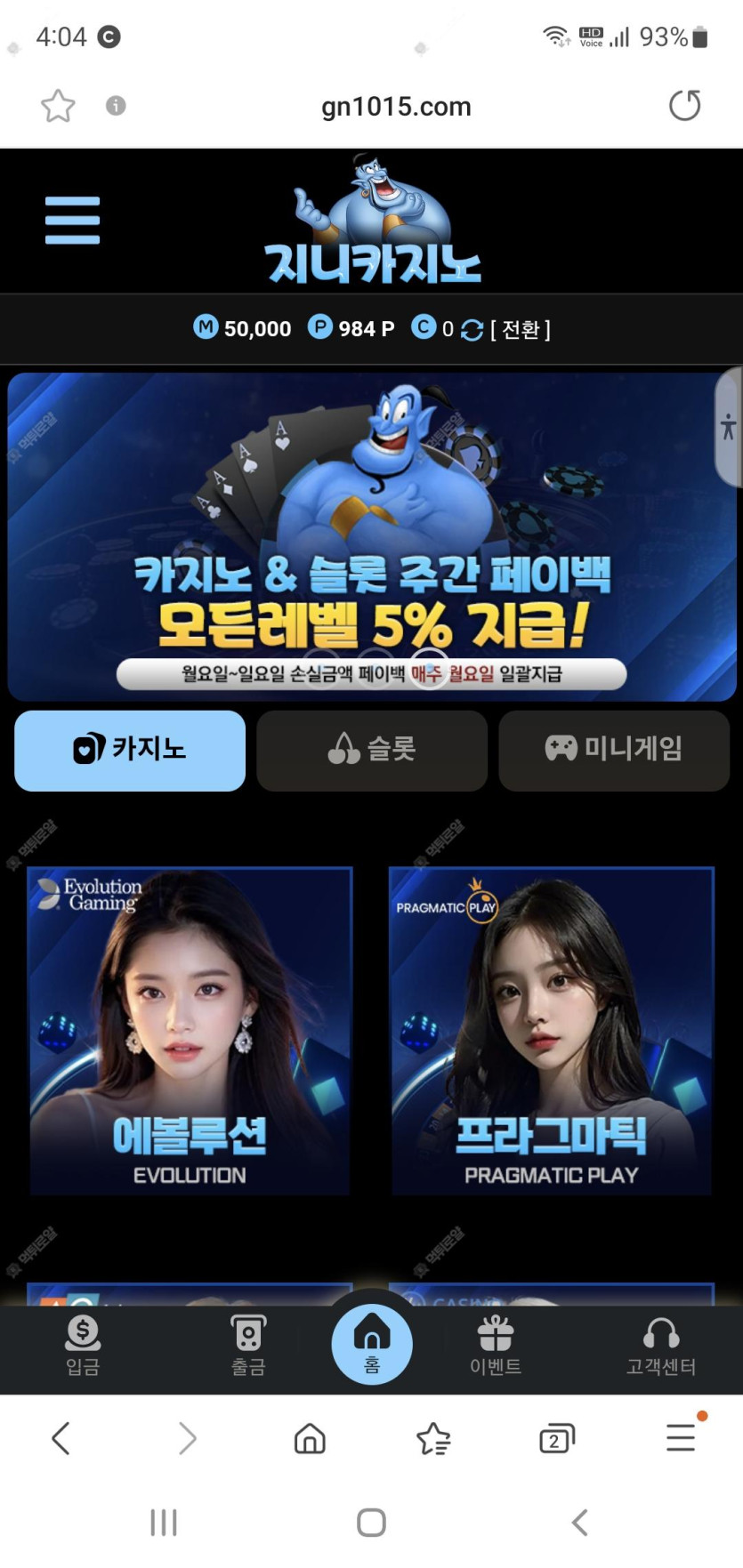743x1568 pixels.
Task: Contact 고객센터 customer support
Action: pos(660,1346)
